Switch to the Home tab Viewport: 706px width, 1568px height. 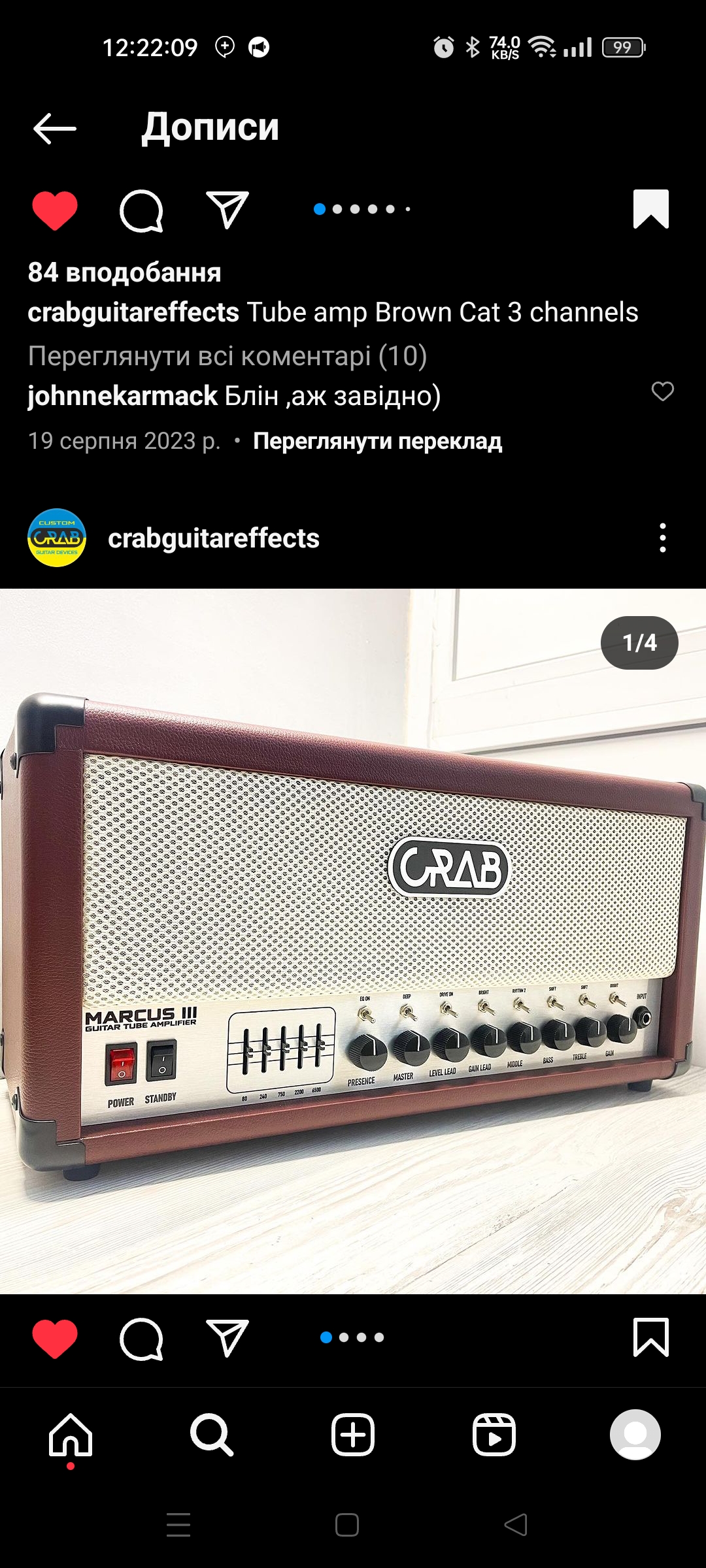pyautogui.click(x=71, y=1435)
